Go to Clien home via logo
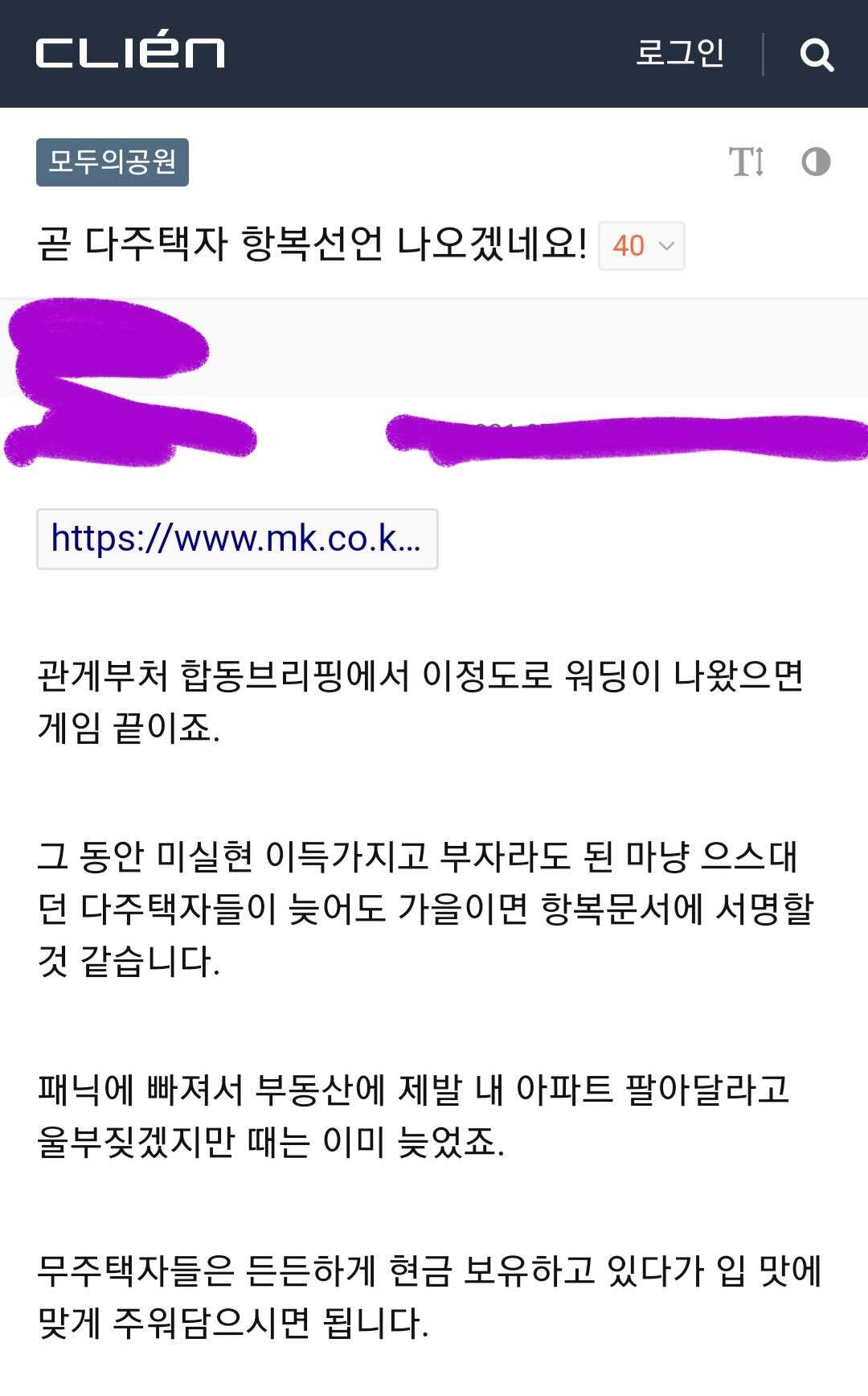Viewport: 868px width, 1396px height. pos(130,53)
